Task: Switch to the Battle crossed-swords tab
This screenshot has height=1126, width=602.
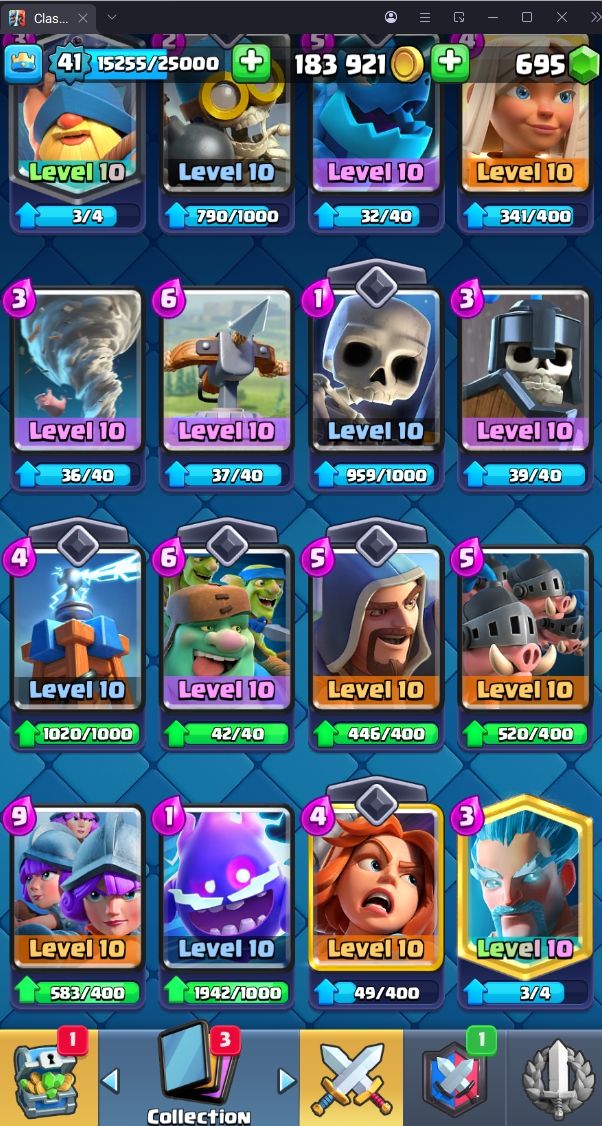Action: [x=351, y=1077]
